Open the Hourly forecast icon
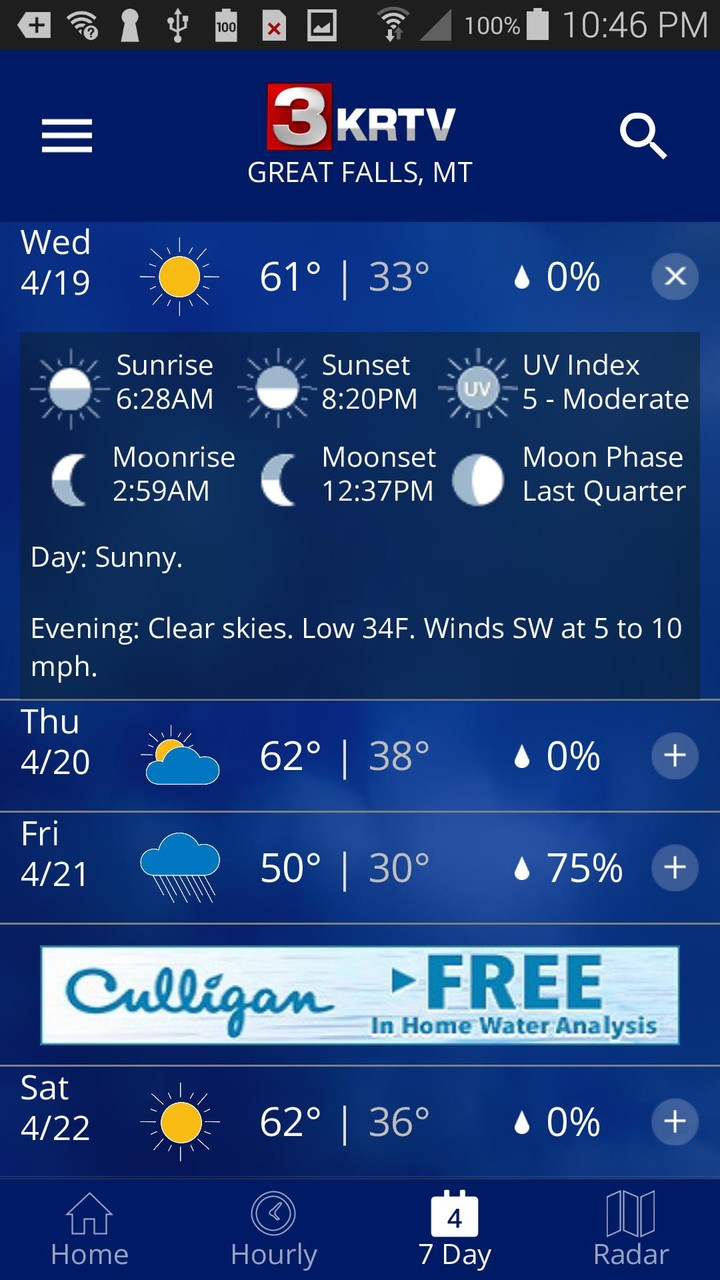Viewport: 720px width, 1280px height. (272, 1228)
